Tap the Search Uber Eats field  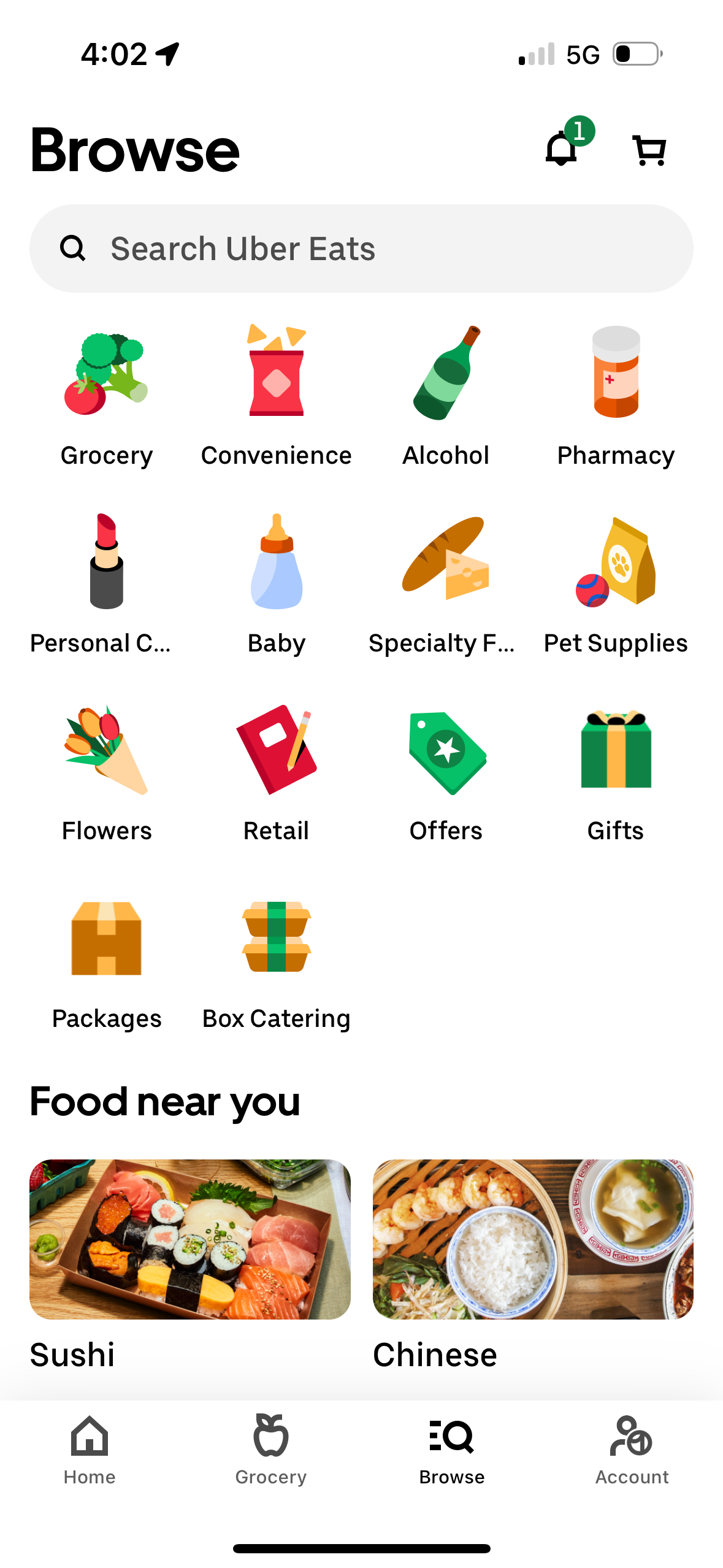[x=361, y=248]
